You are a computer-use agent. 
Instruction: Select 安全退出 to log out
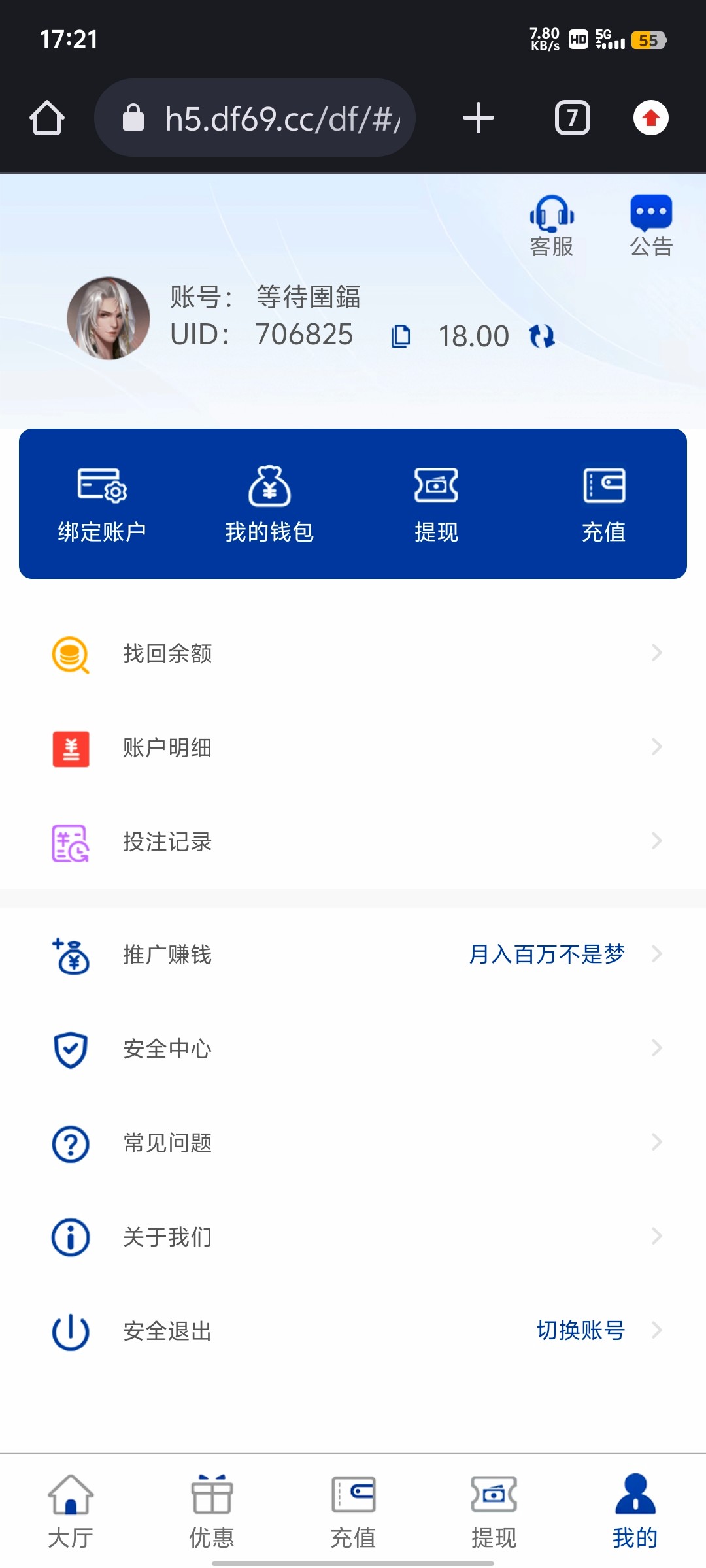167,1331
